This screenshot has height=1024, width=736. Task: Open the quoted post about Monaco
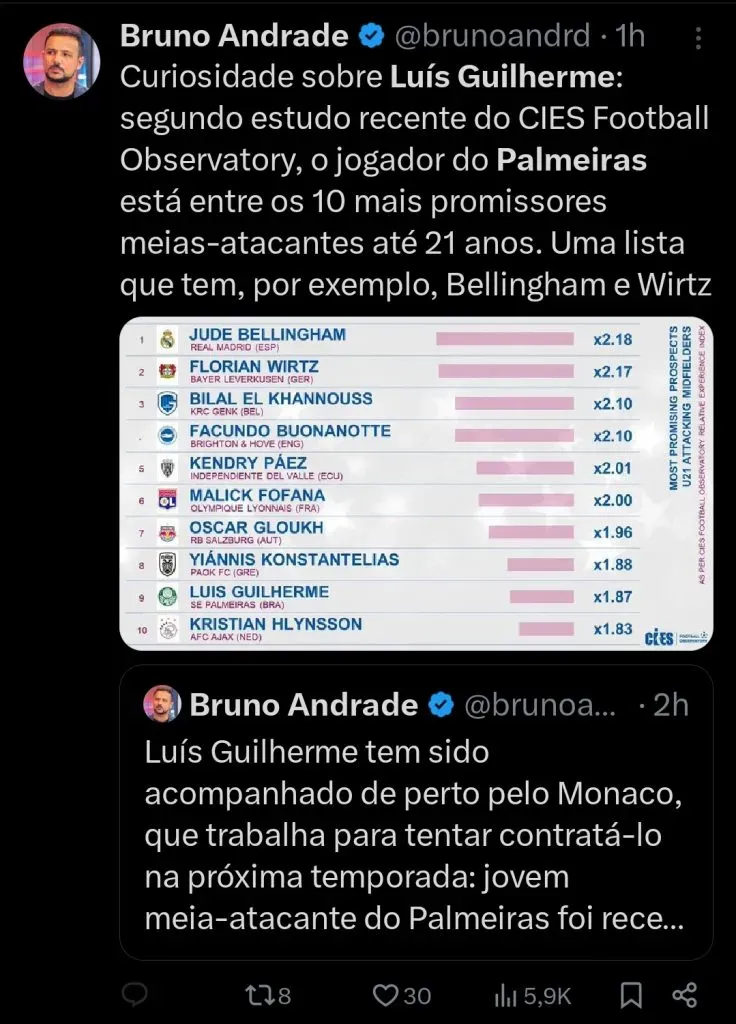click(415, 812)
